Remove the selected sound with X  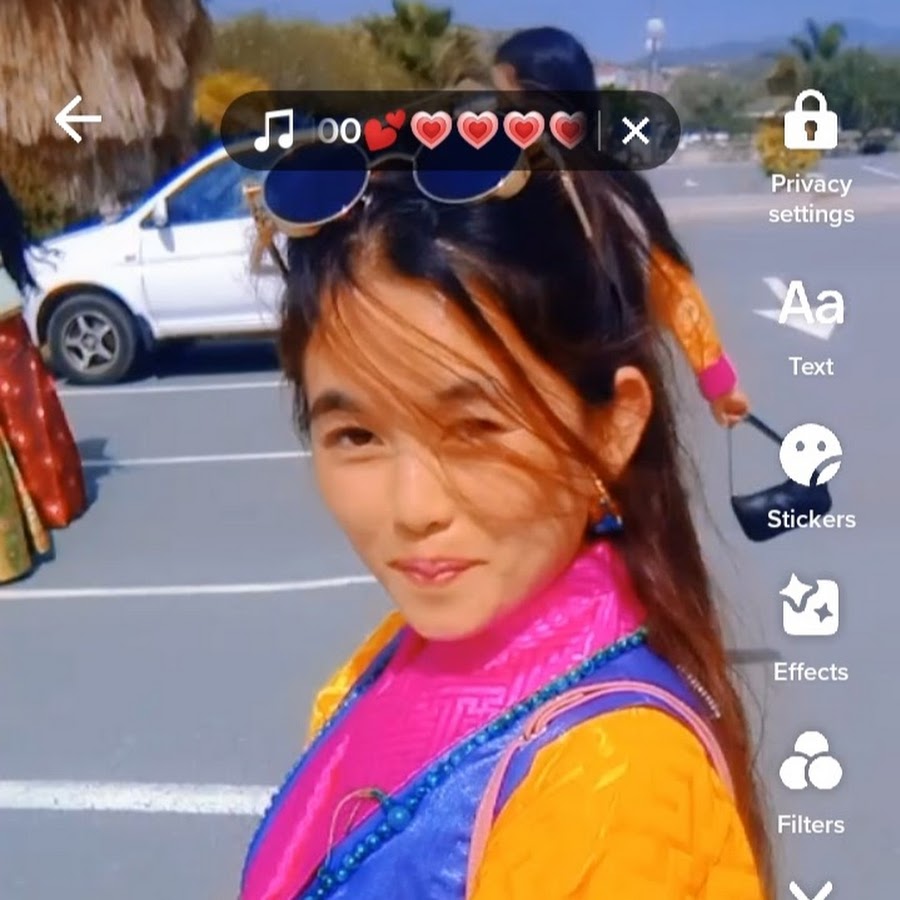(635, 131)
